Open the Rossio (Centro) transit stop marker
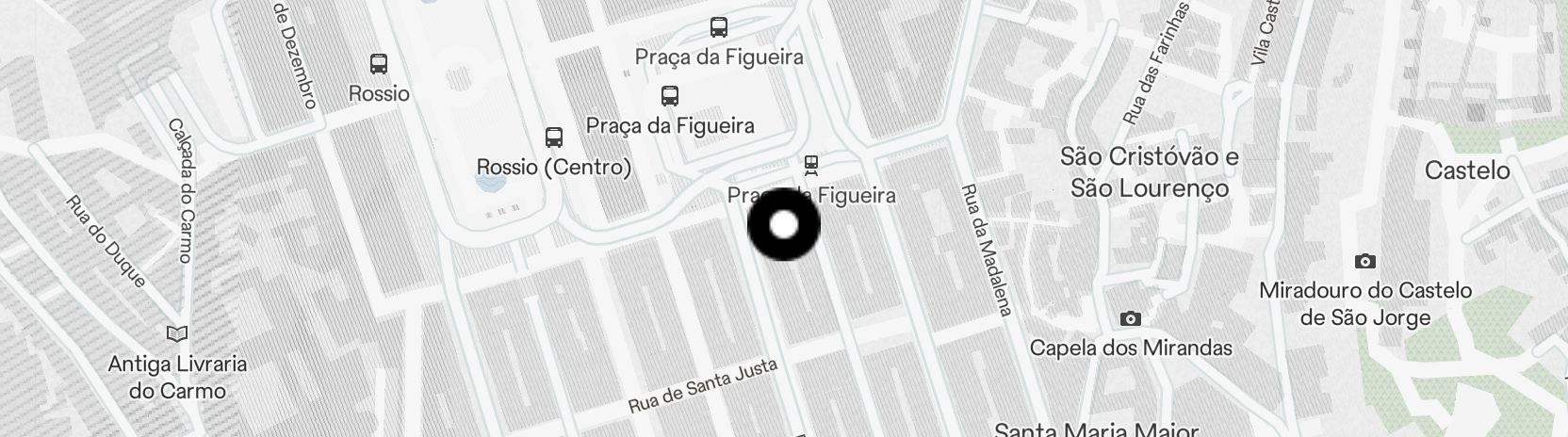Screen dimensions: 1568x437 coord(554,138)
